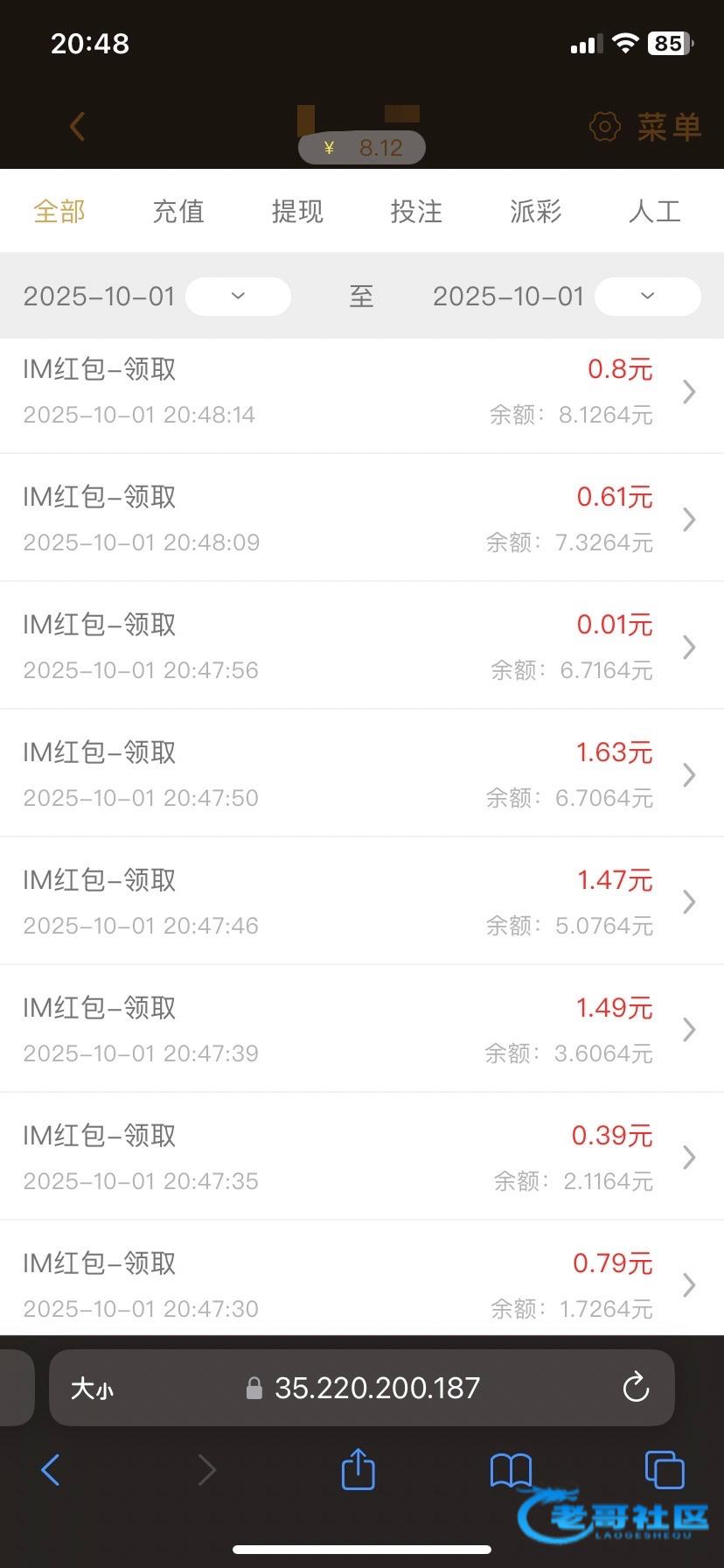Open the 1.49元 transaction entry
This screenshot has width=724, height=1568.
coord(362,1030)
